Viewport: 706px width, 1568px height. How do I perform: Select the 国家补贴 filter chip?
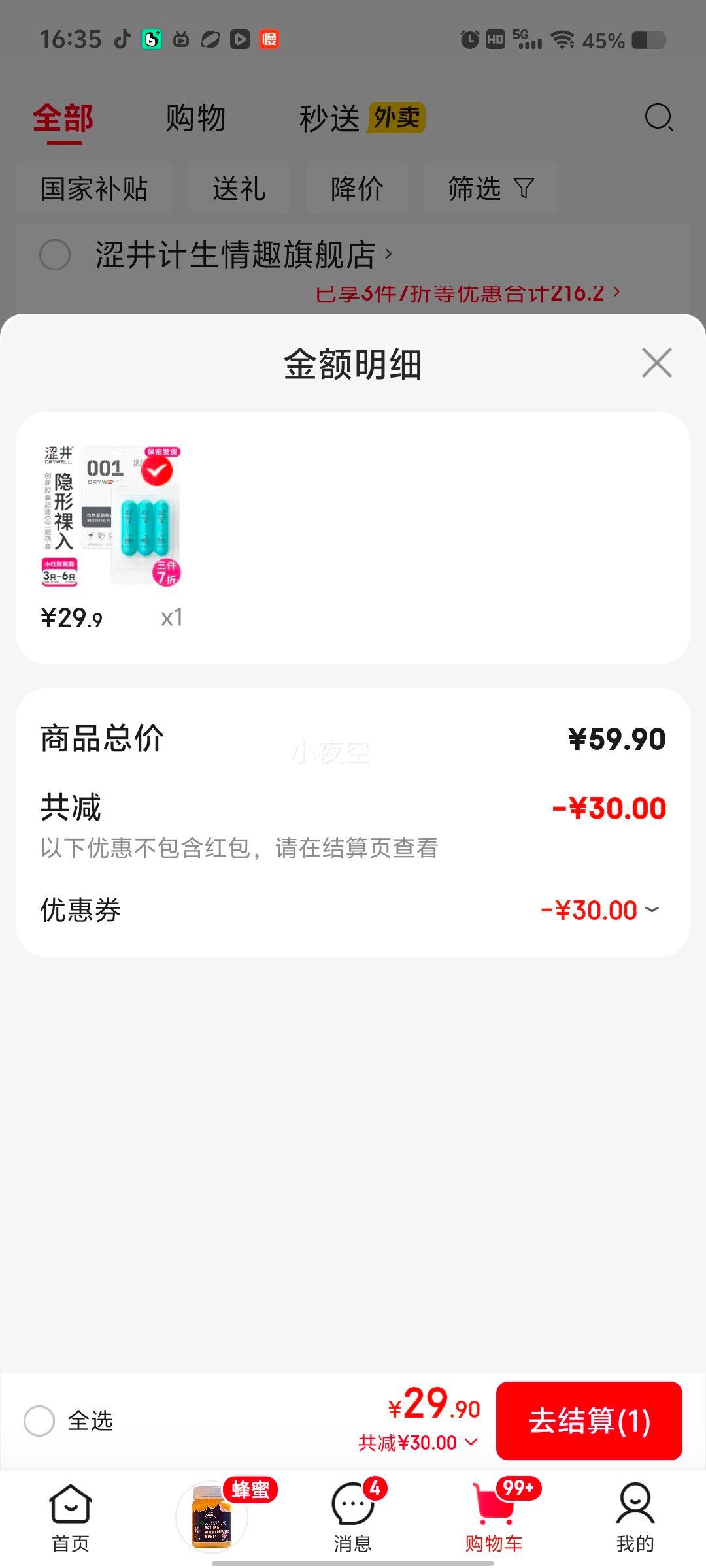coord(93,188)
